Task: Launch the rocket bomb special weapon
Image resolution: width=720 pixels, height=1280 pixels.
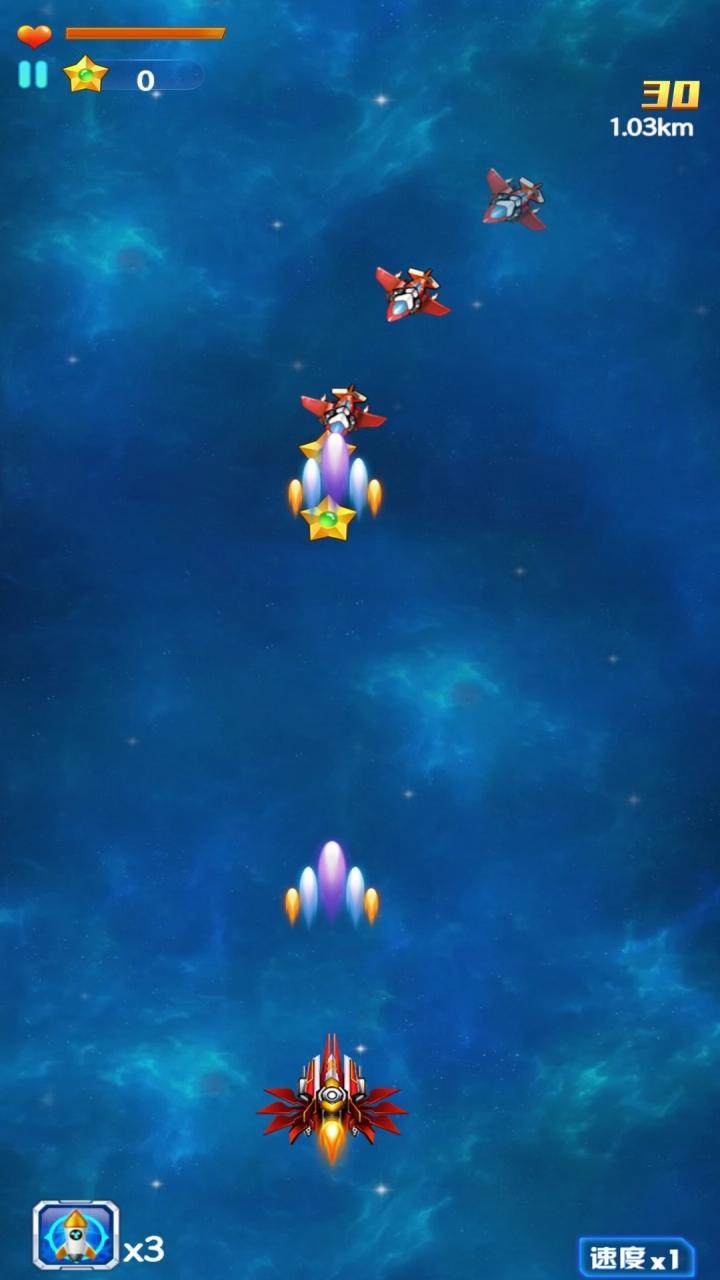Action: click(x=76, y=1236)
